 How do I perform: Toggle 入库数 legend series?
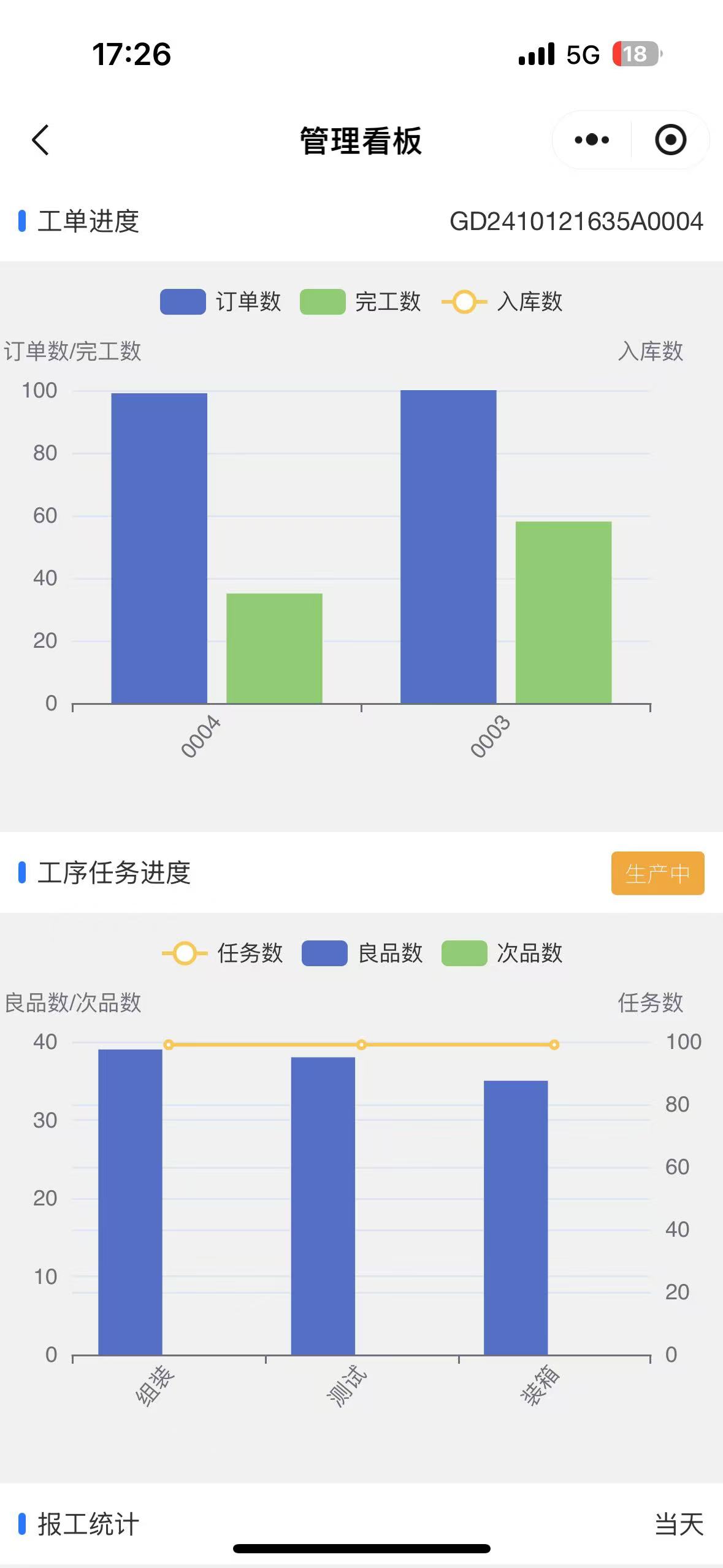coord(502,302)
